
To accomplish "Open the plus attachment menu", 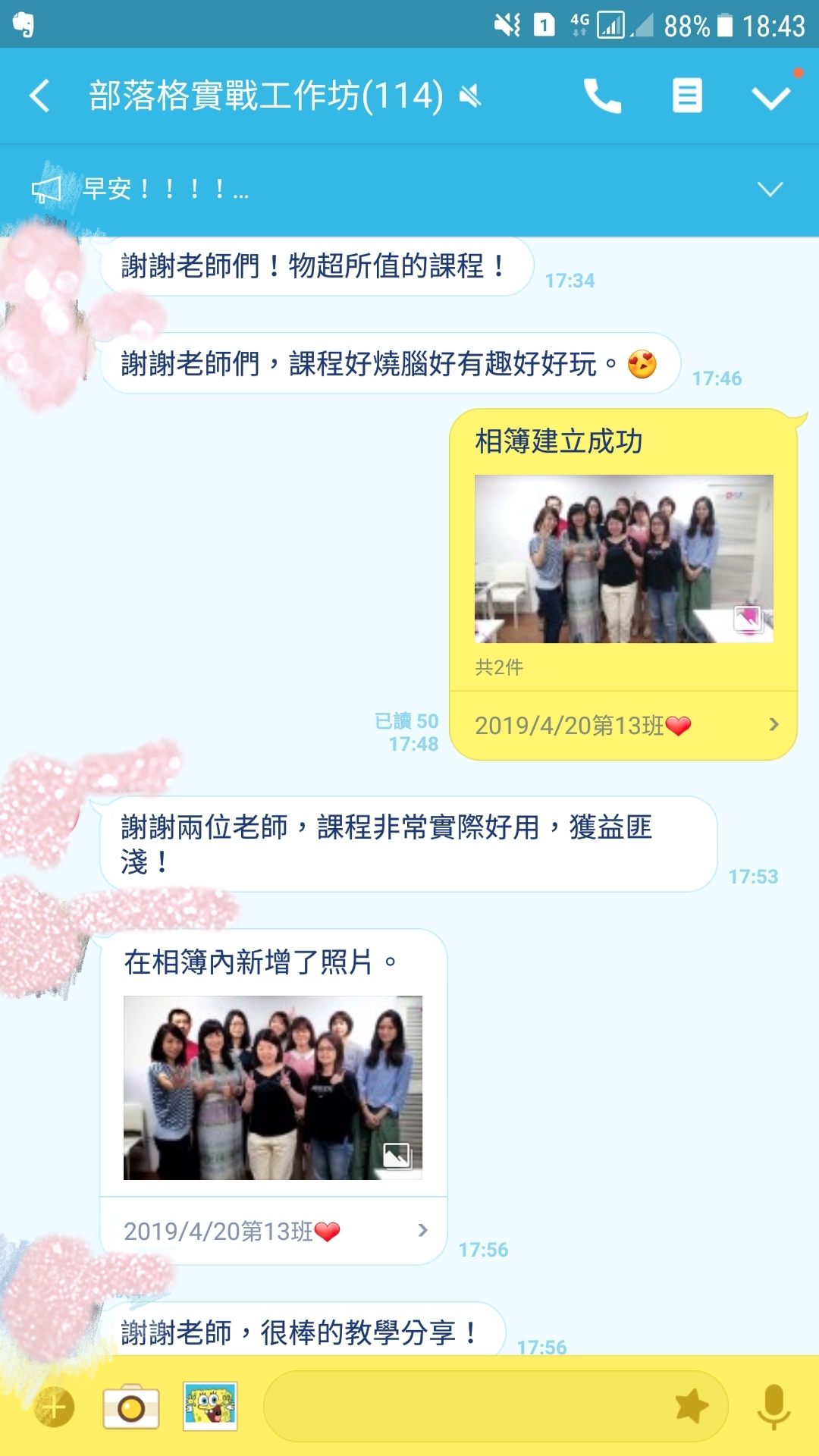I will (x=54, y=1407).
